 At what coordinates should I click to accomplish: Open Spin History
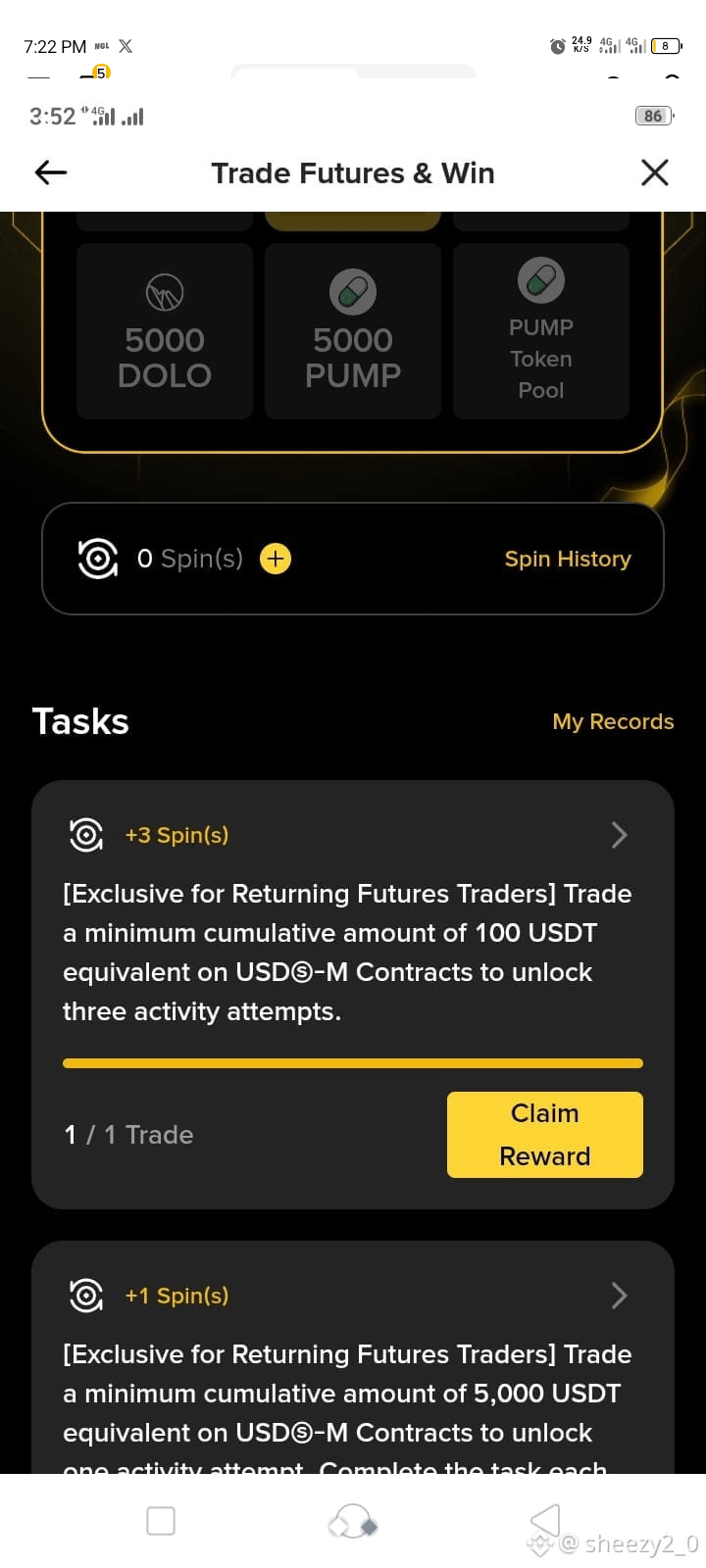click(567, 559)
